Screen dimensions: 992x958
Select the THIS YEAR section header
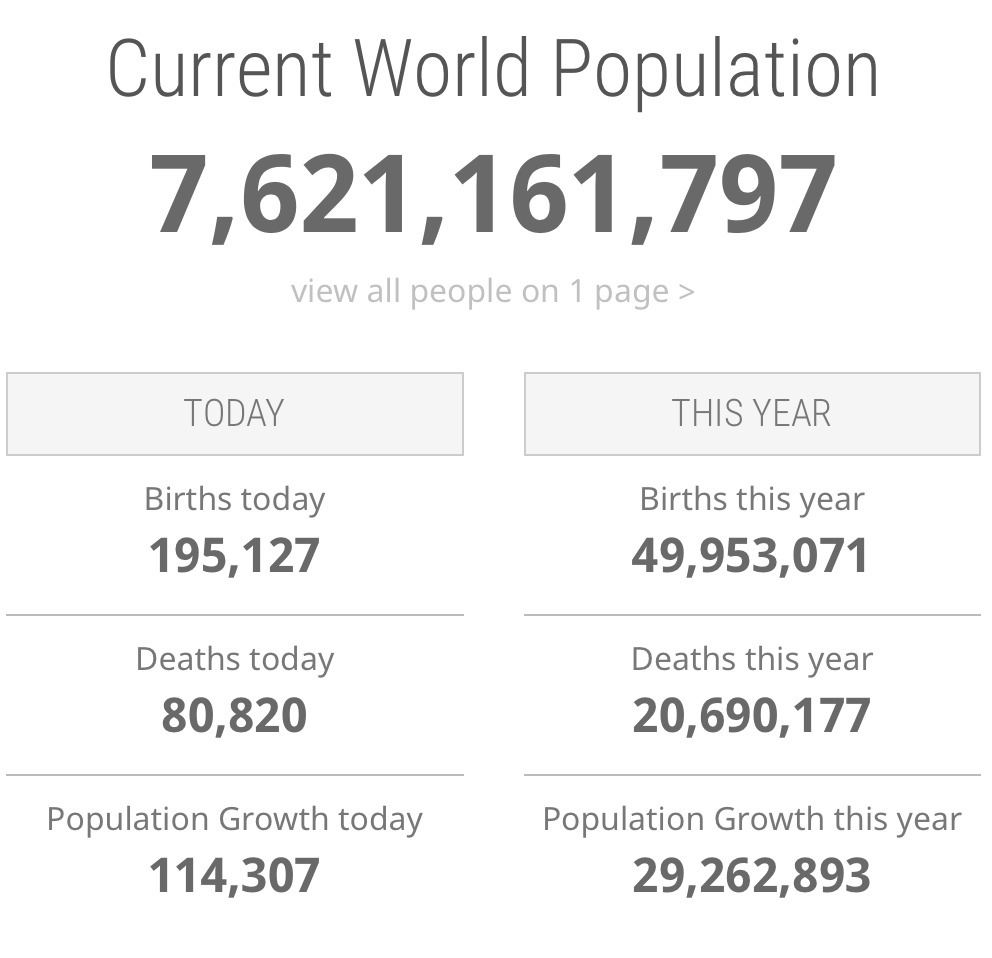click(x=752, y=414)
